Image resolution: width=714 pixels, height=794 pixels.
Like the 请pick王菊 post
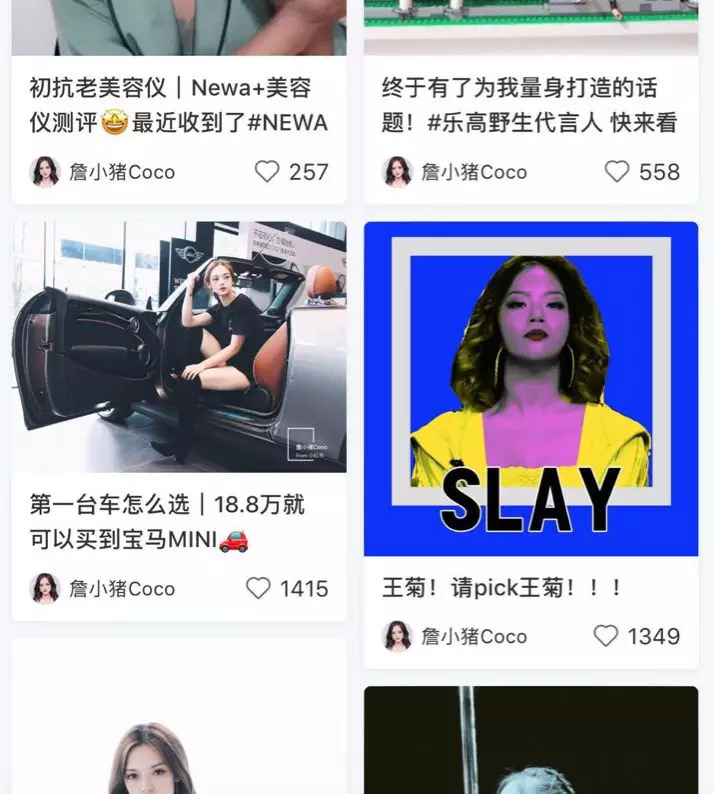coord(606,636)
